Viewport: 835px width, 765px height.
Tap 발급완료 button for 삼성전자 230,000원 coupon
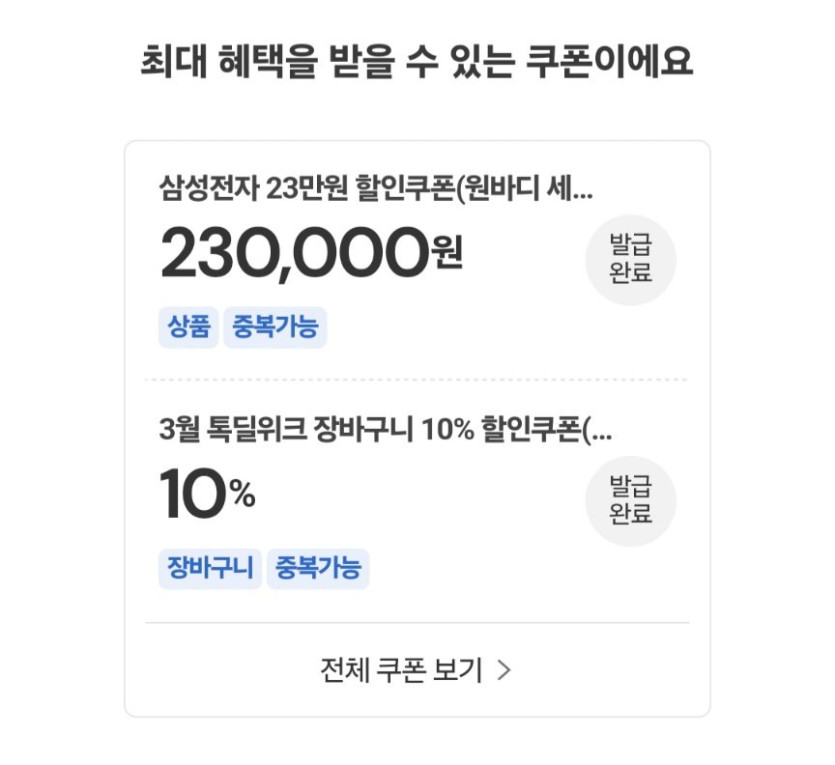click(630, 259)
